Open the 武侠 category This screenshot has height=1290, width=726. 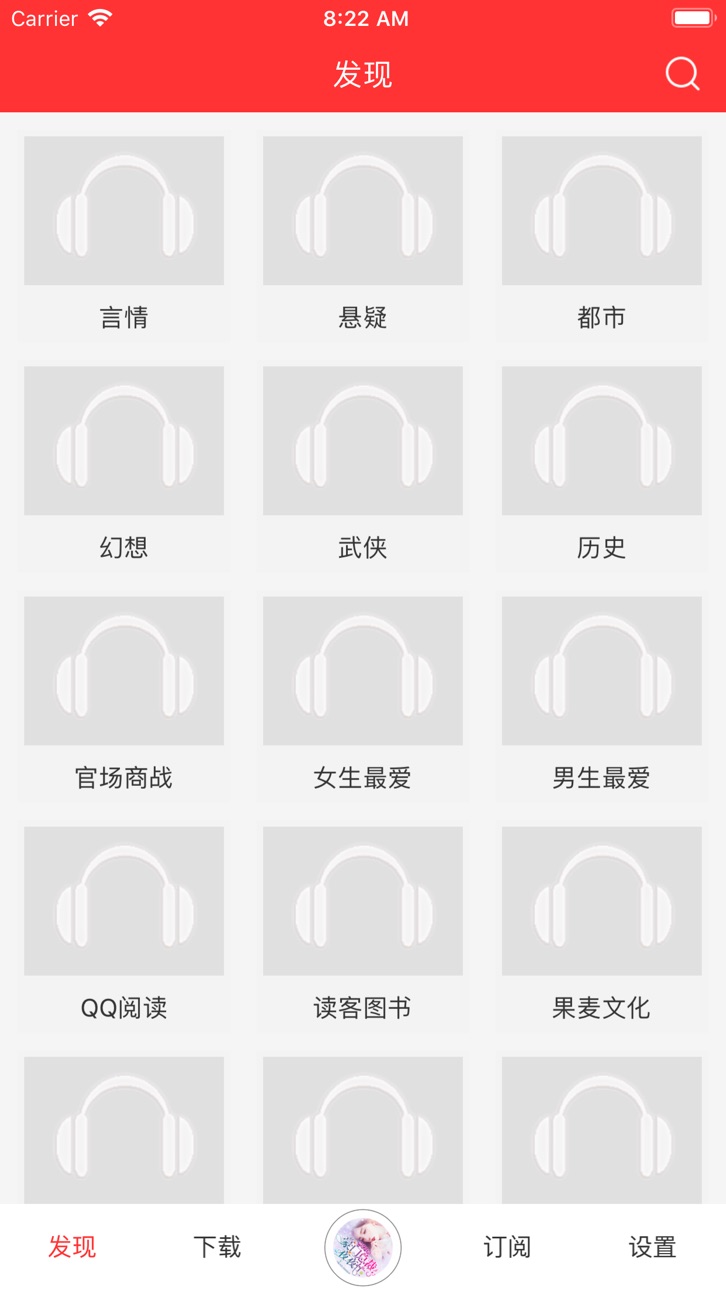363,468
